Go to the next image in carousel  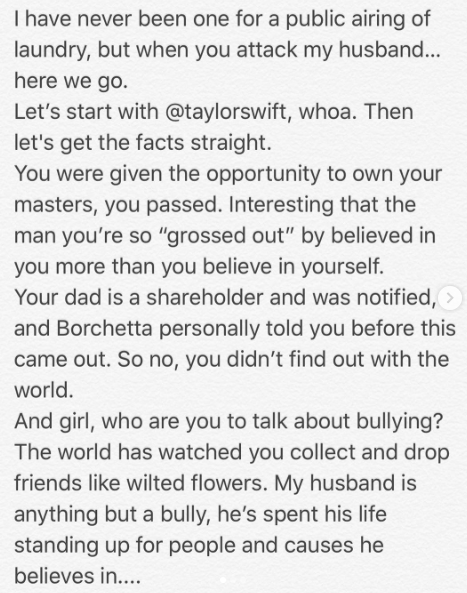(450, 298)
